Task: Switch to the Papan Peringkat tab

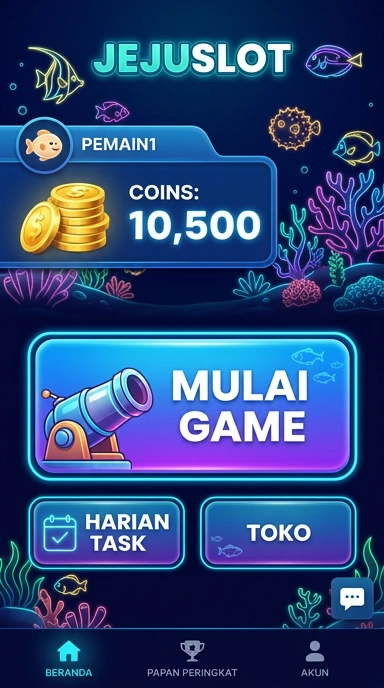Action: coord(192,658)
